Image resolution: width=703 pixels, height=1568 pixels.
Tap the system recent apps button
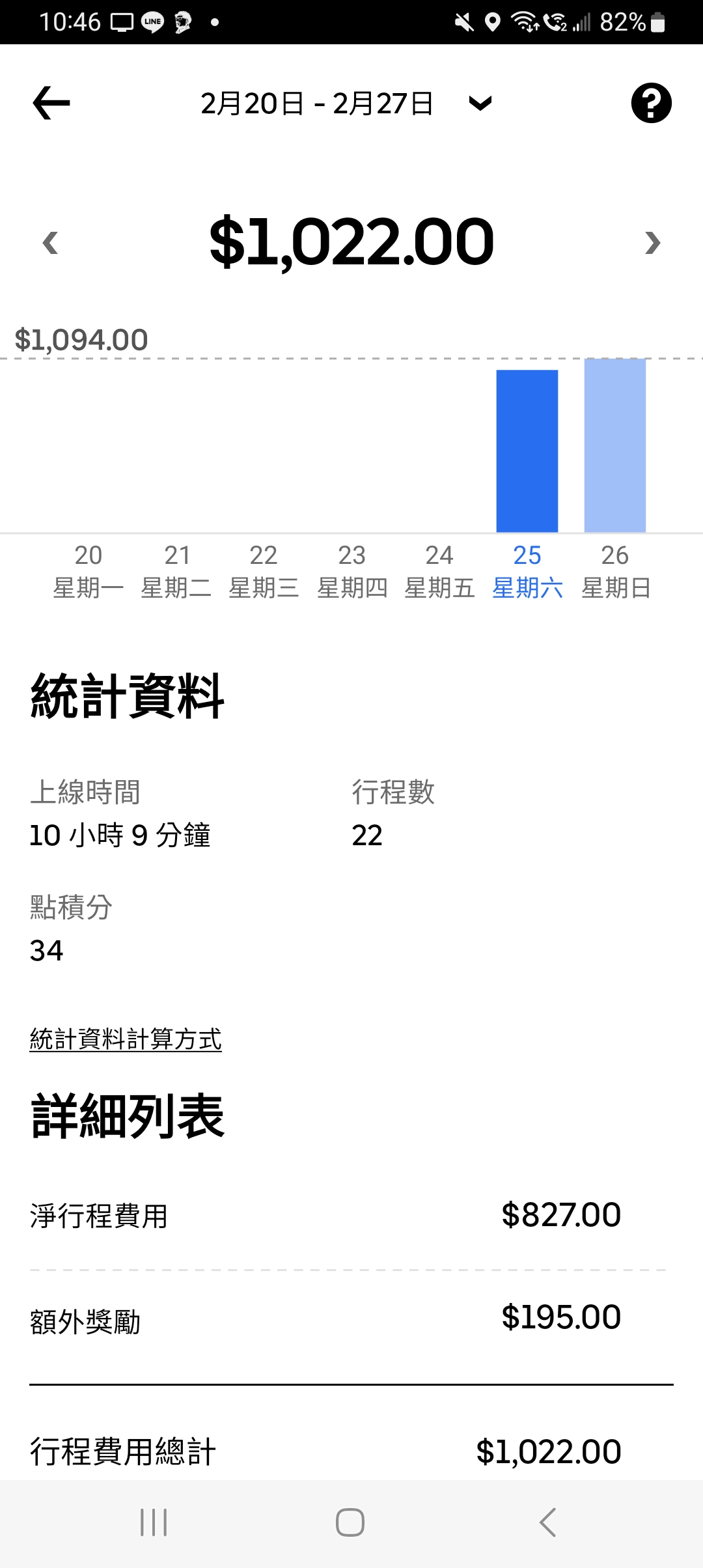click(154, 1522)
